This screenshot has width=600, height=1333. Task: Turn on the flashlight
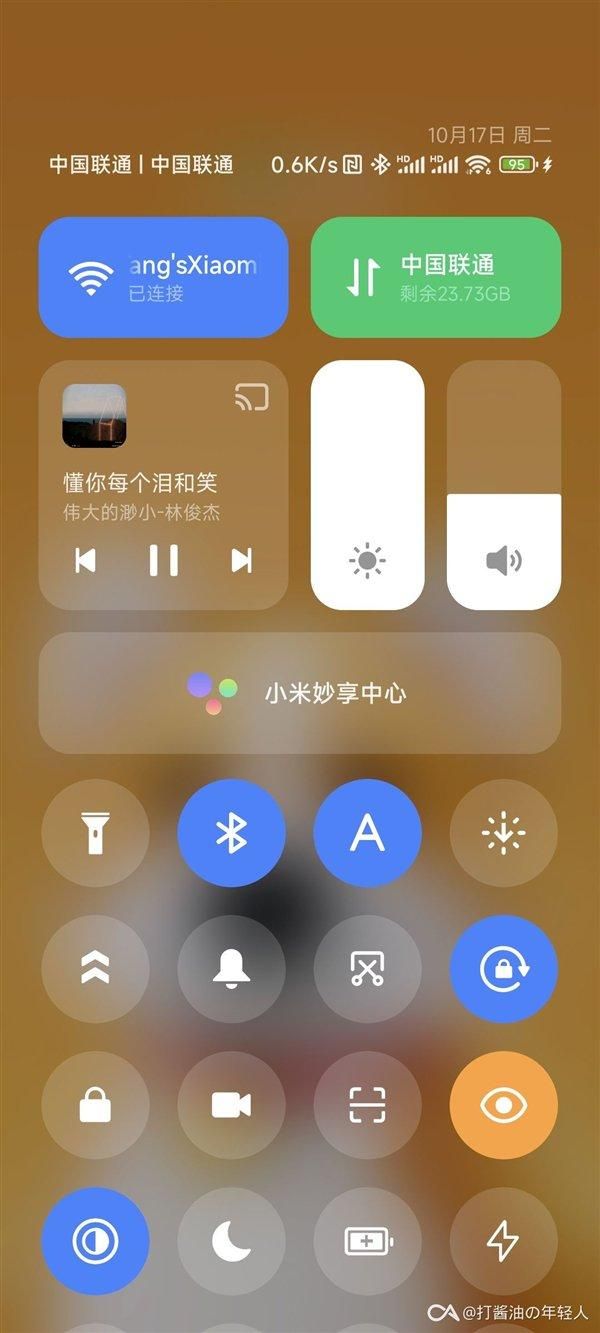coord(96,833)
